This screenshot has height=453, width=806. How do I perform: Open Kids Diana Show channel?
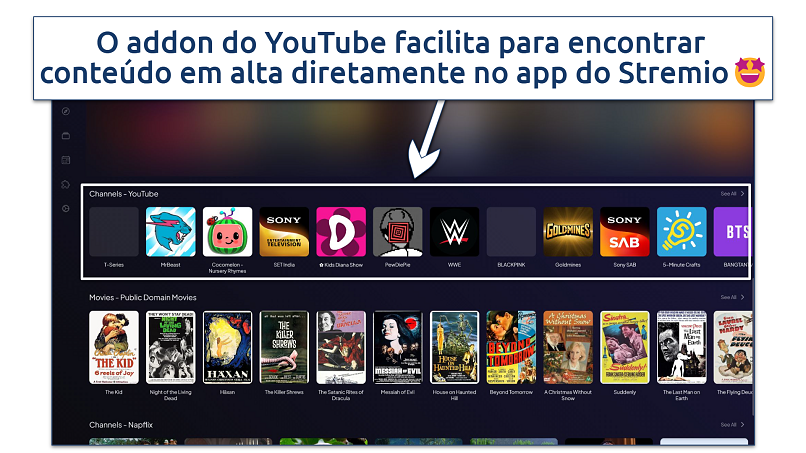tap(341, 232)
